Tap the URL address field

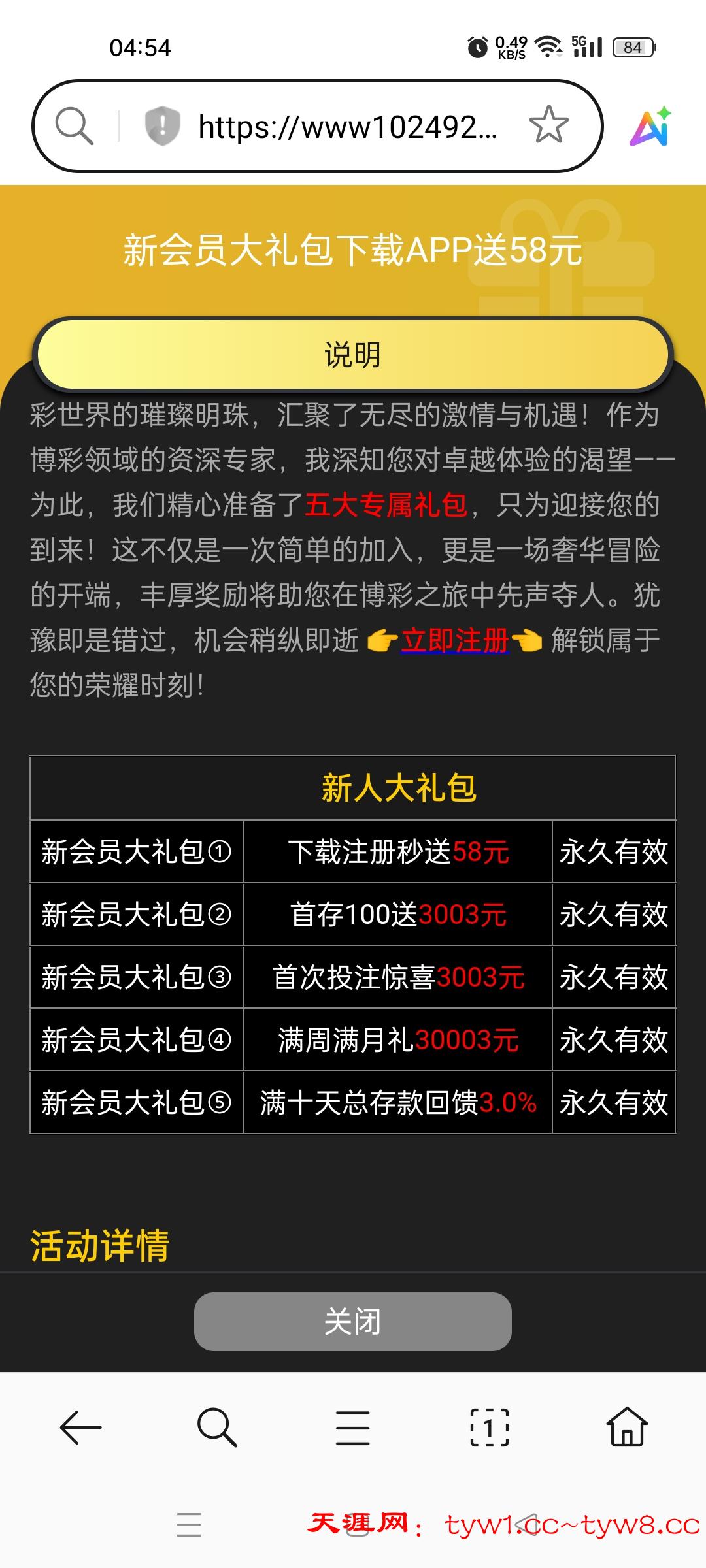(346, 127)
